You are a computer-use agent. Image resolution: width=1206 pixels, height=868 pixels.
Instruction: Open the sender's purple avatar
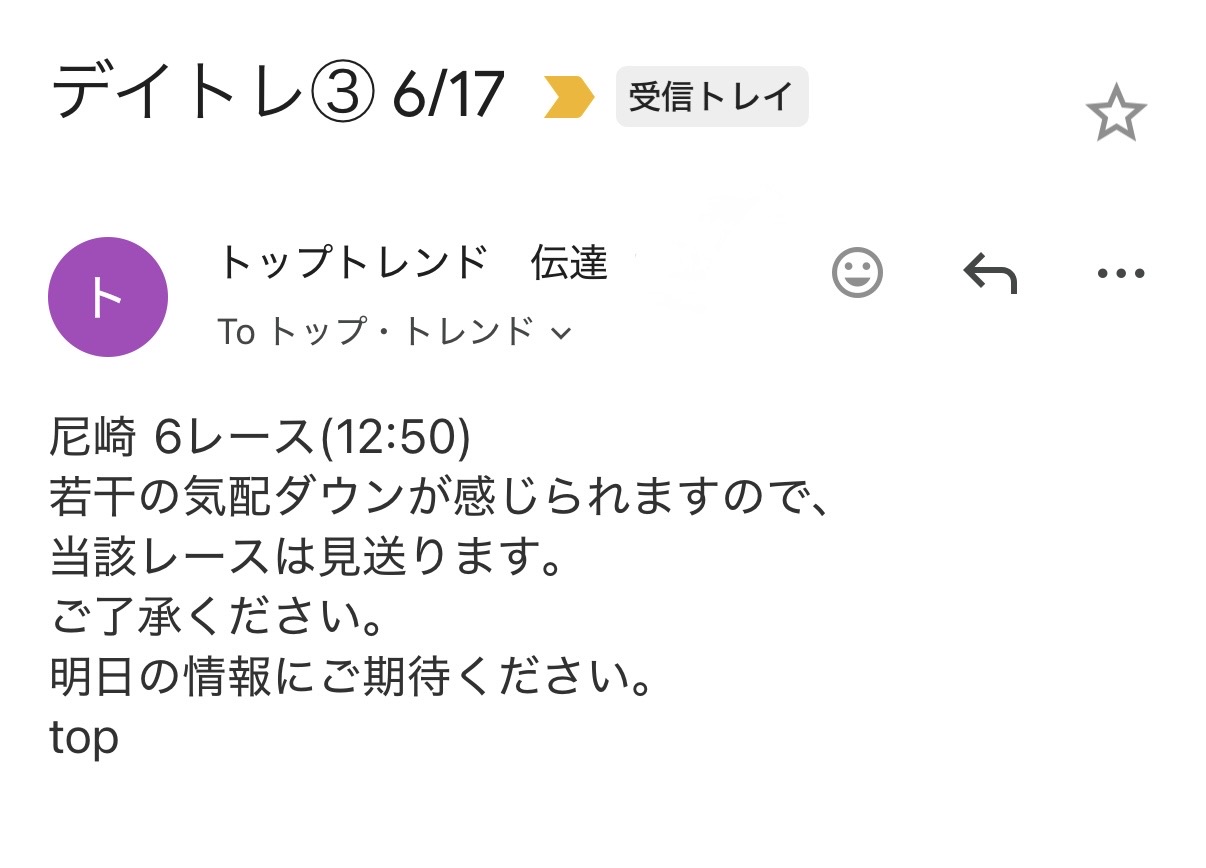click(108, 297)
